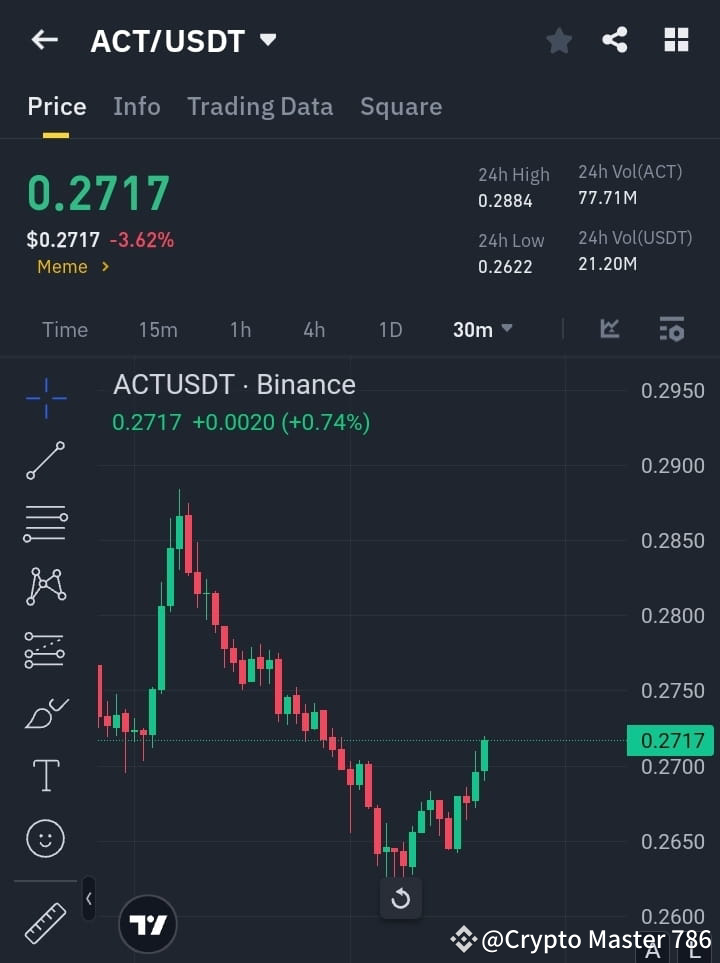
Task: Open the forecast projection tool
Action: 45,649
